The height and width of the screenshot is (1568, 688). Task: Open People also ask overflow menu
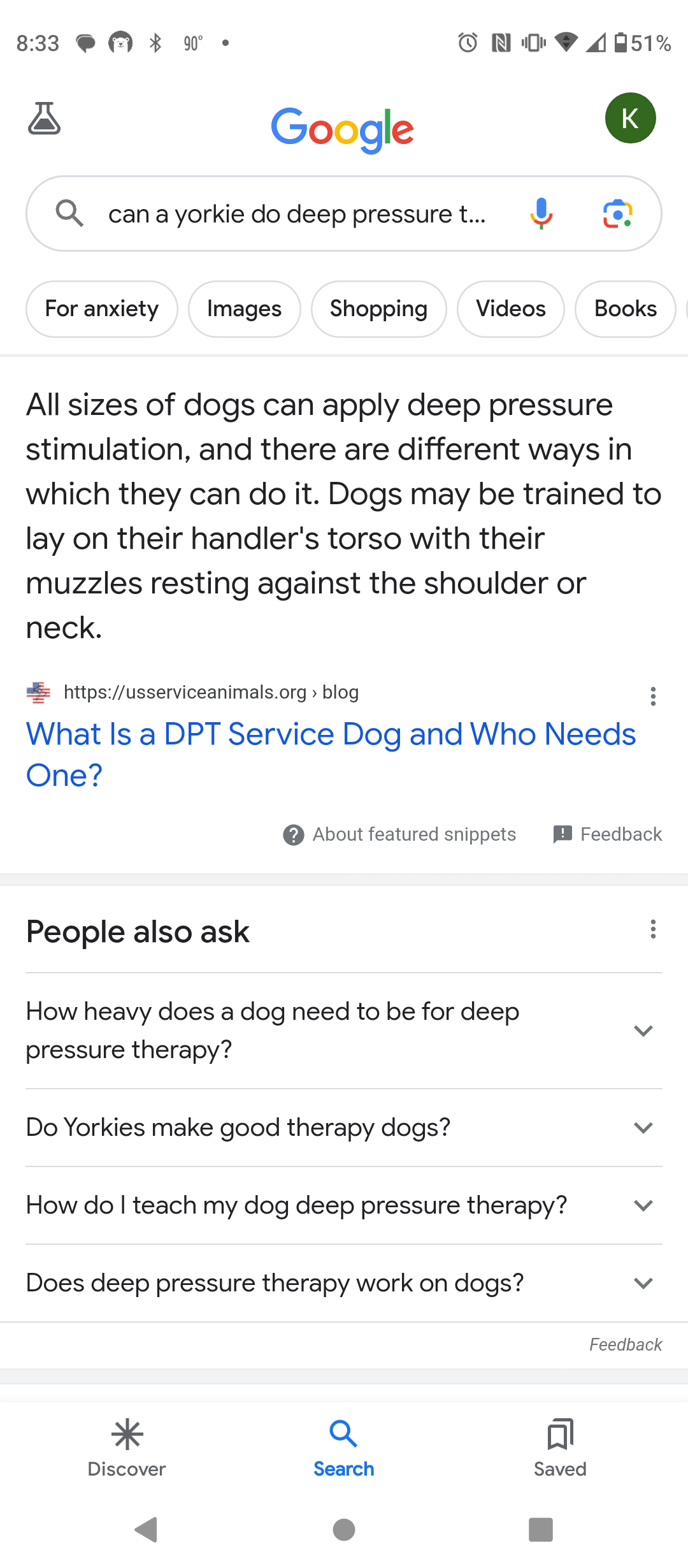pos(653,929)
